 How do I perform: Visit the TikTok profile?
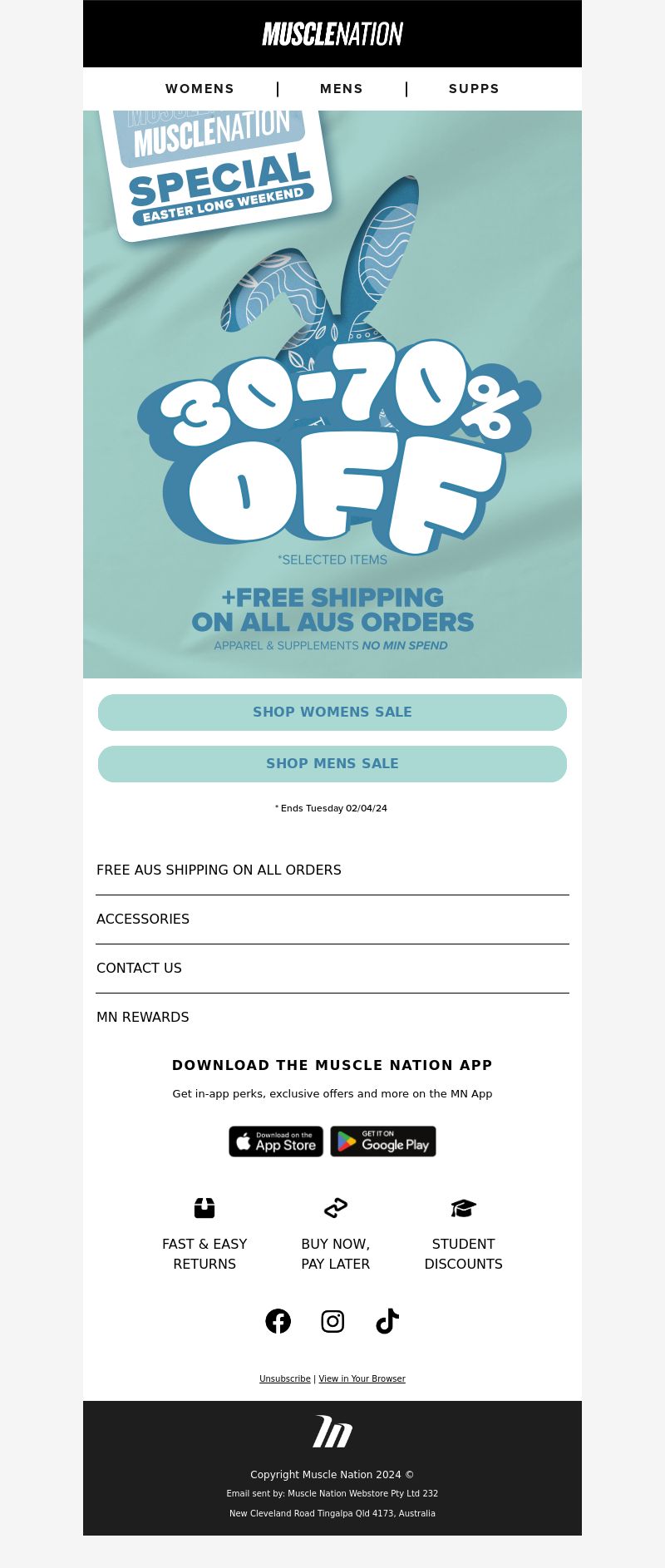(x=387, y=1321)
